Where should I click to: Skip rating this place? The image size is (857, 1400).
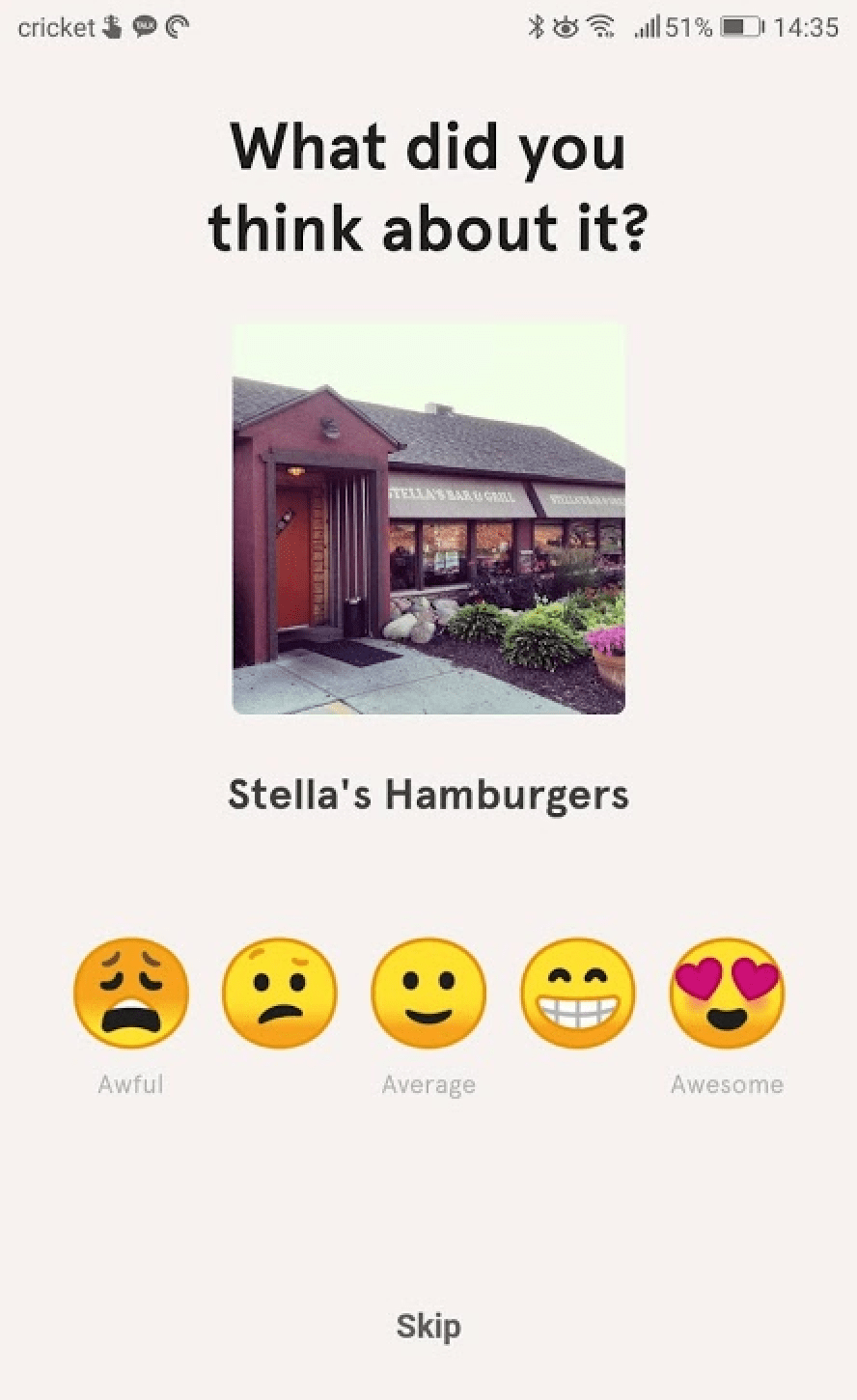coord(428,1327)
